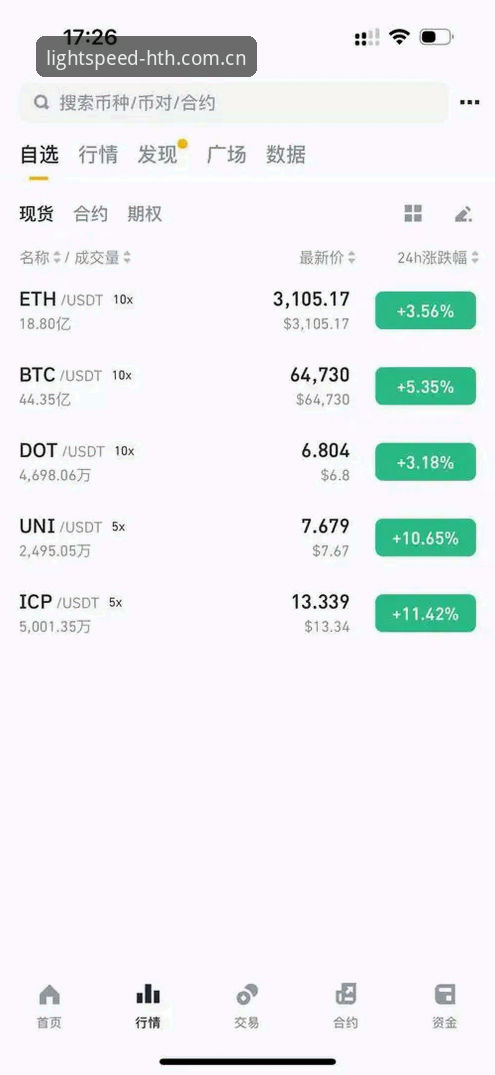The image size is (495, 1075).
Task: View DOT/USDT details
Action: tap(248, 462)
